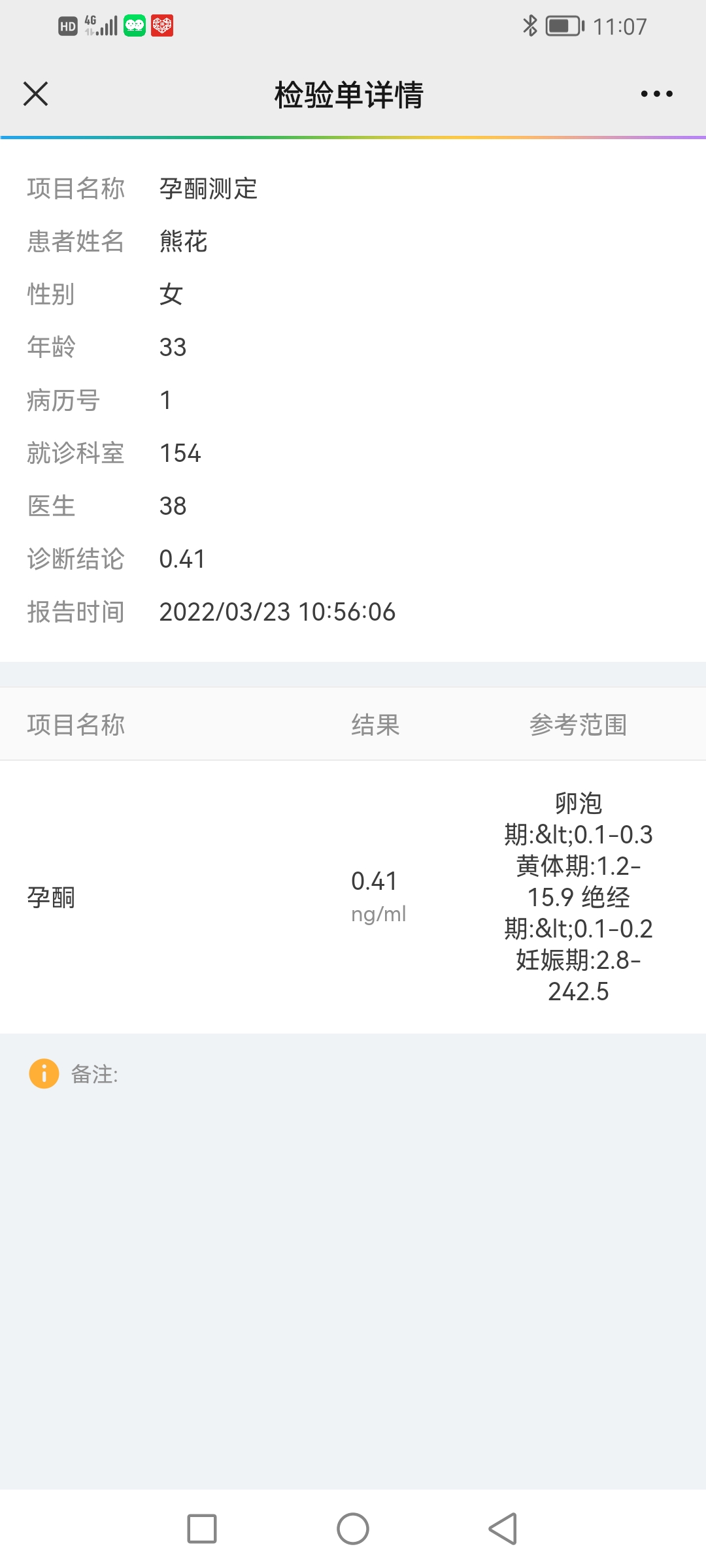Go back using the system back button
706x1568 pixels.
pos(503,1529)
